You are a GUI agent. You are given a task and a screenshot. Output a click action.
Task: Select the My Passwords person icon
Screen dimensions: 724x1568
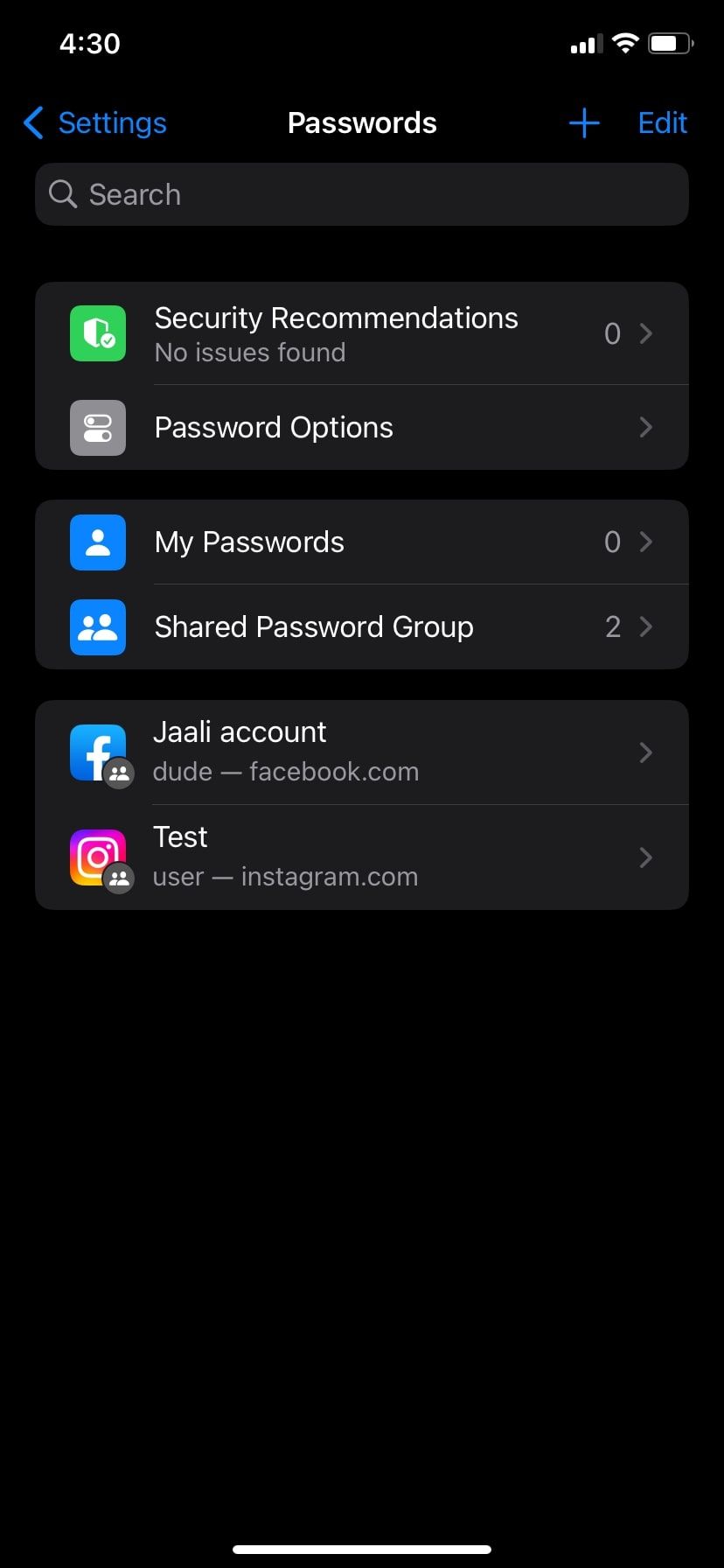98,542
